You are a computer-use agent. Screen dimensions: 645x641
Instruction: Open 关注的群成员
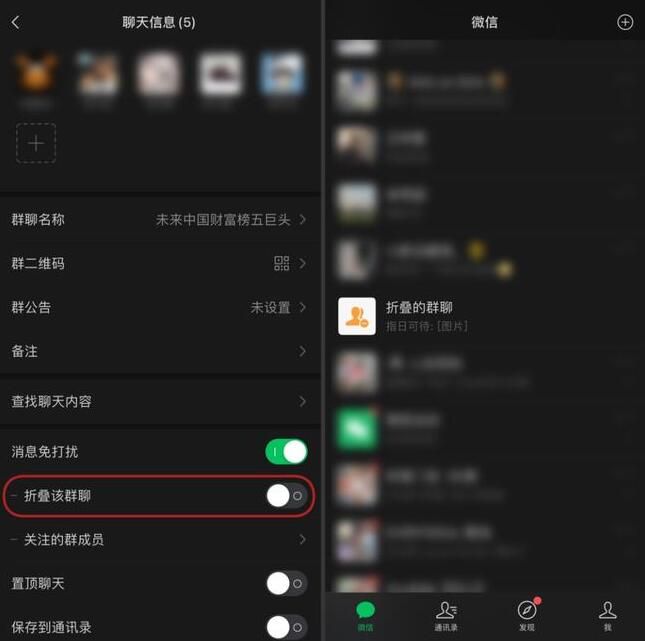tap(160, 539)
